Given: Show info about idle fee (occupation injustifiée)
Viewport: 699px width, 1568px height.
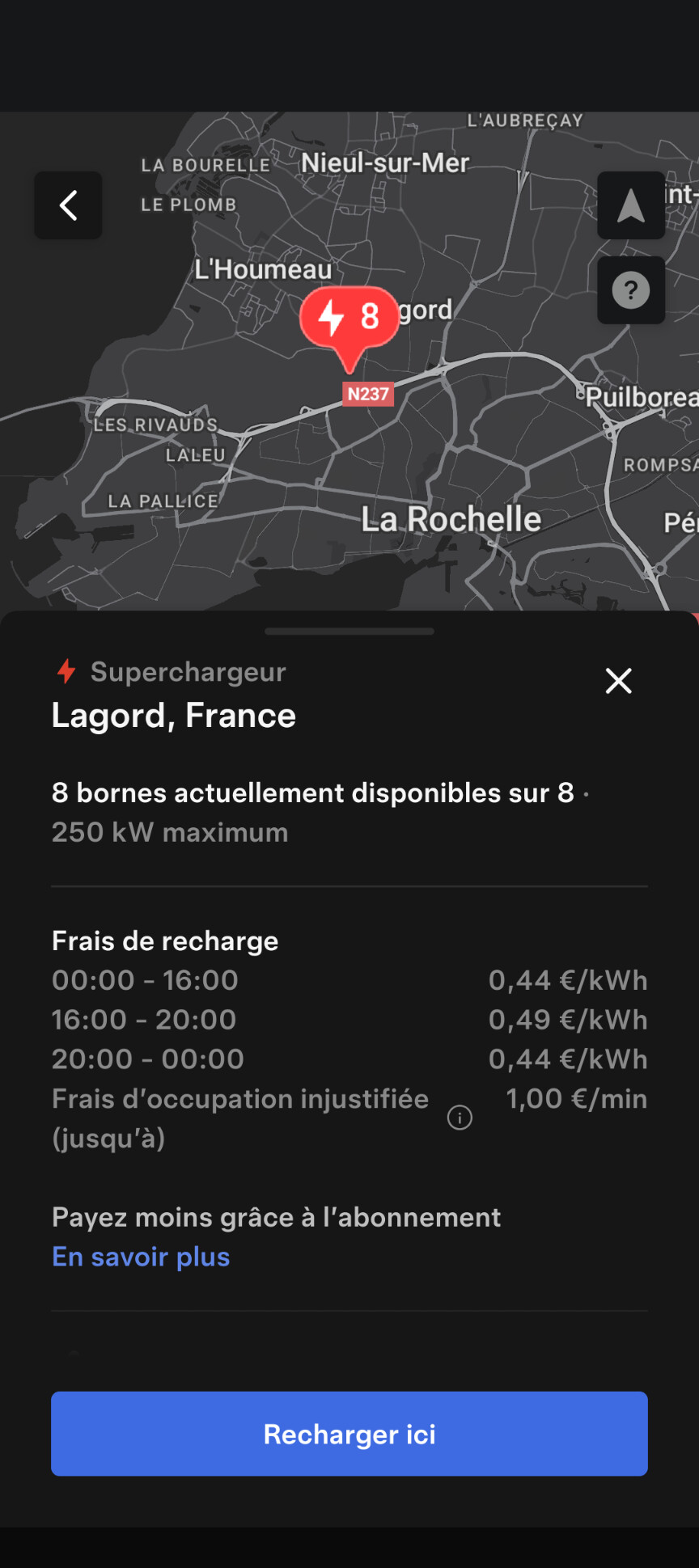Looking at the screenshot, I should (x=460, y=1118).
